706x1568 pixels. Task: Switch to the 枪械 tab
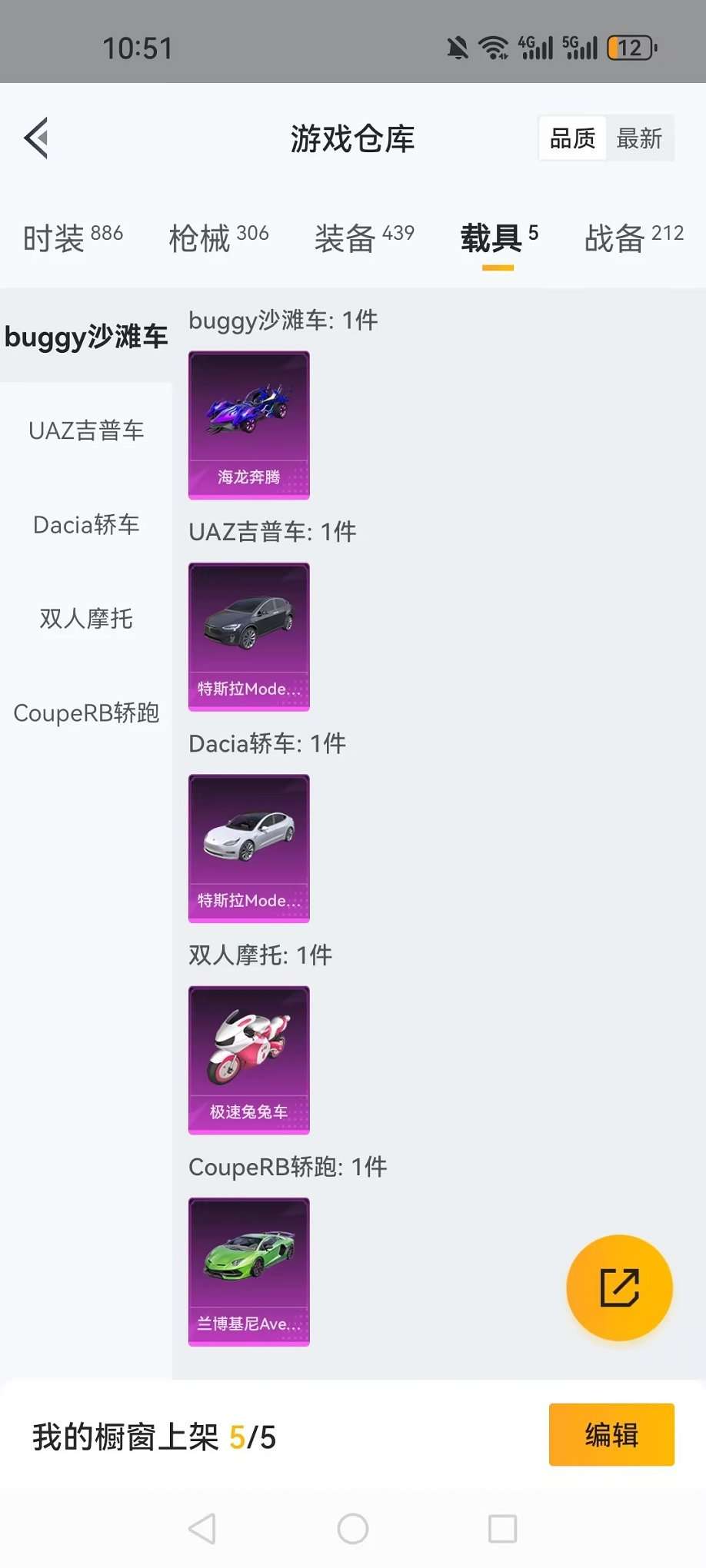pyautogui.click(x=219, y=238)
